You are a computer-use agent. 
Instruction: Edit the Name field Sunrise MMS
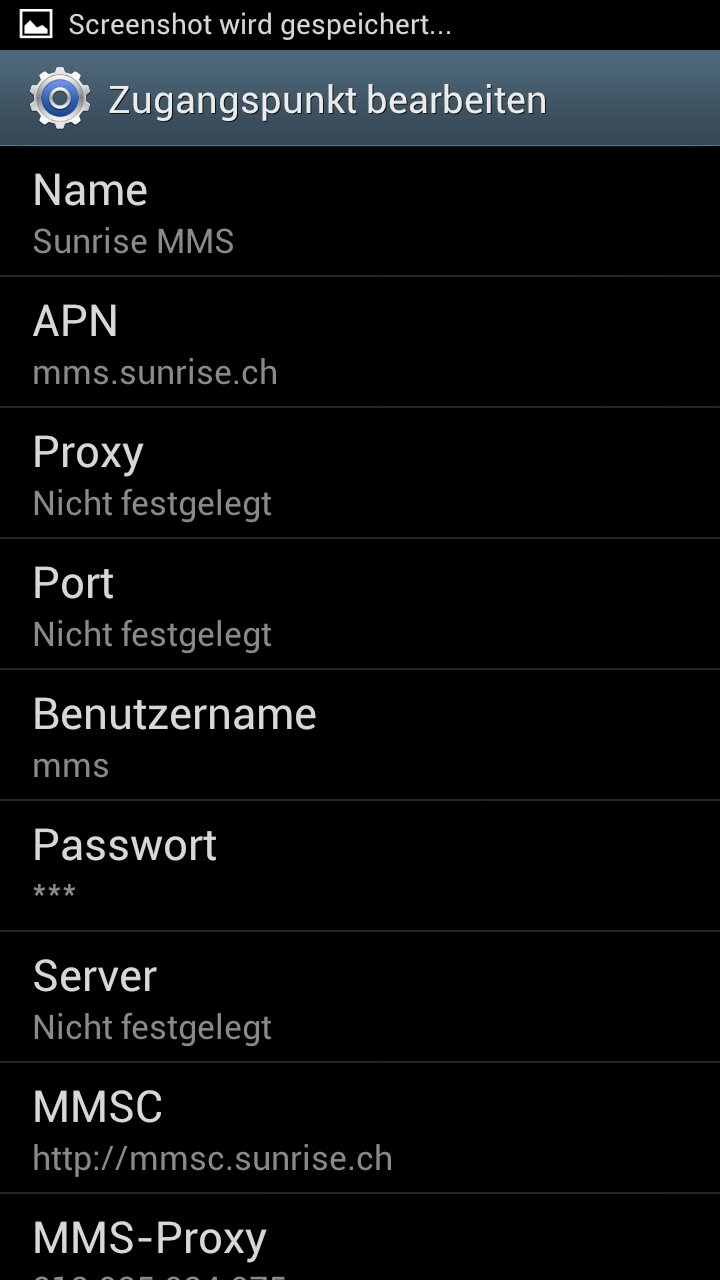coord(360,212)
